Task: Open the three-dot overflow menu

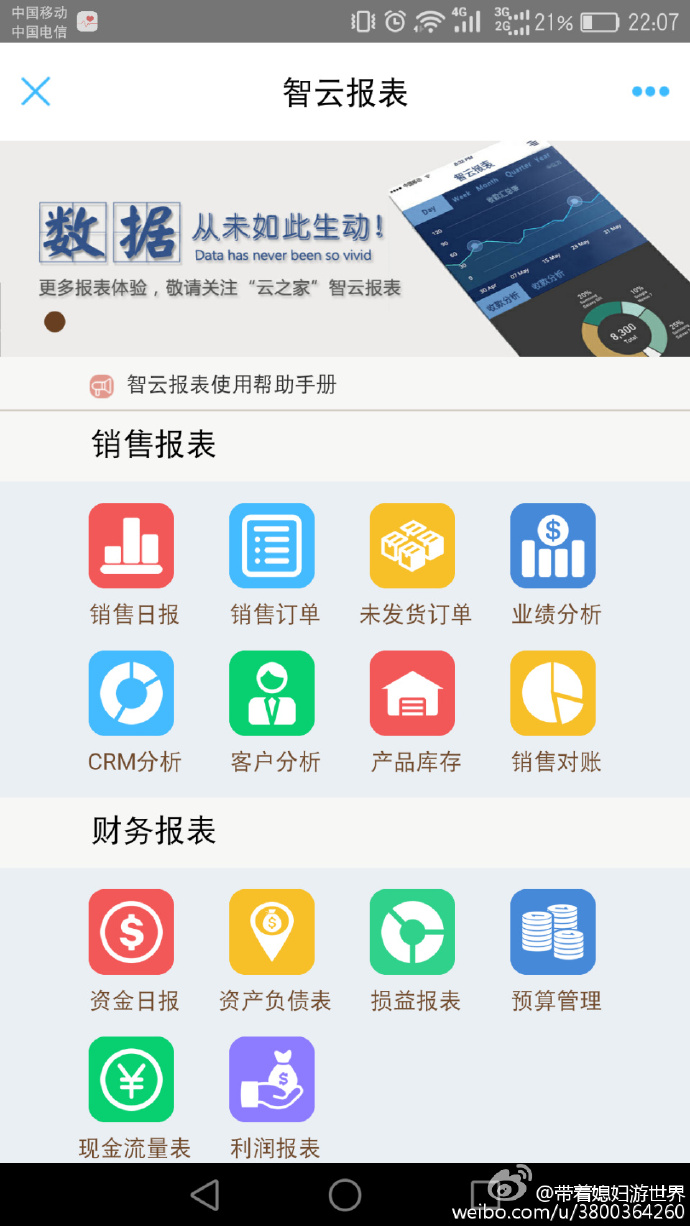Action: tap(650, 92)
